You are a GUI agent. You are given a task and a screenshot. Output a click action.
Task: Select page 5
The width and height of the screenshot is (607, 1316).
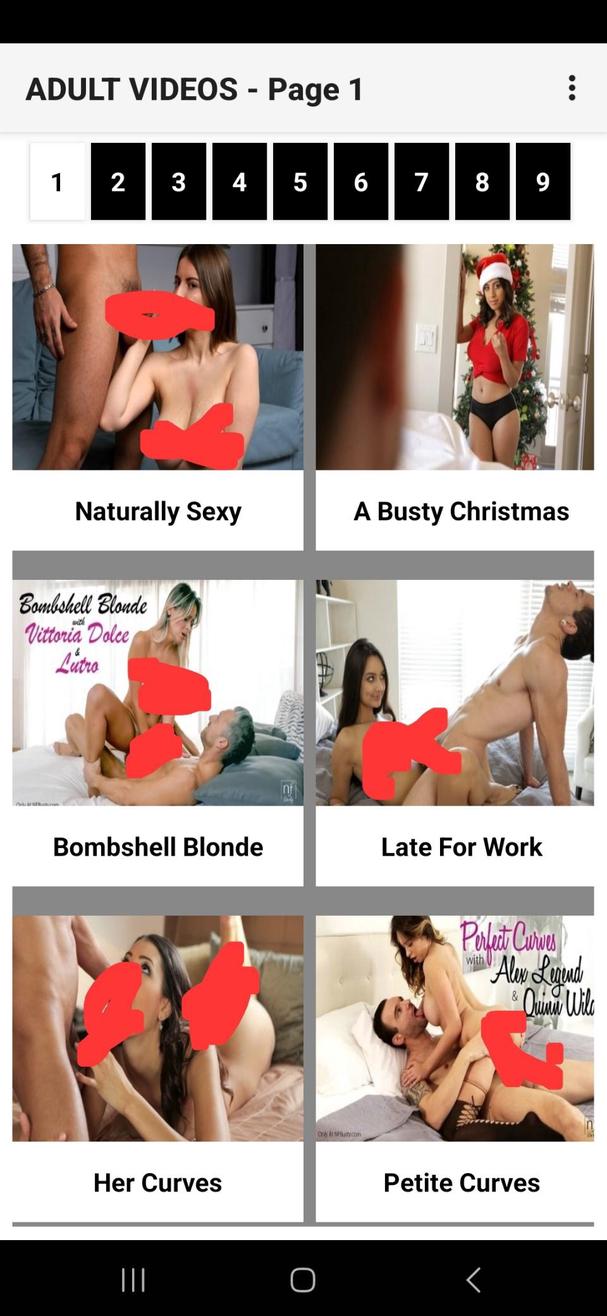(300, 182)
